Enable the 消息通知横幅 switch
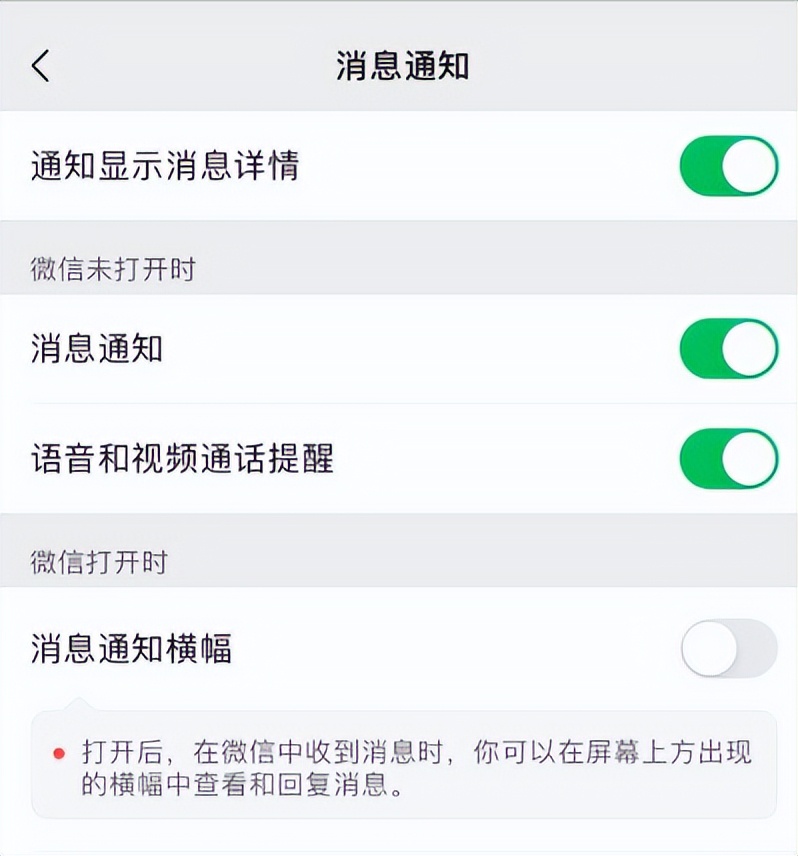 729,648
